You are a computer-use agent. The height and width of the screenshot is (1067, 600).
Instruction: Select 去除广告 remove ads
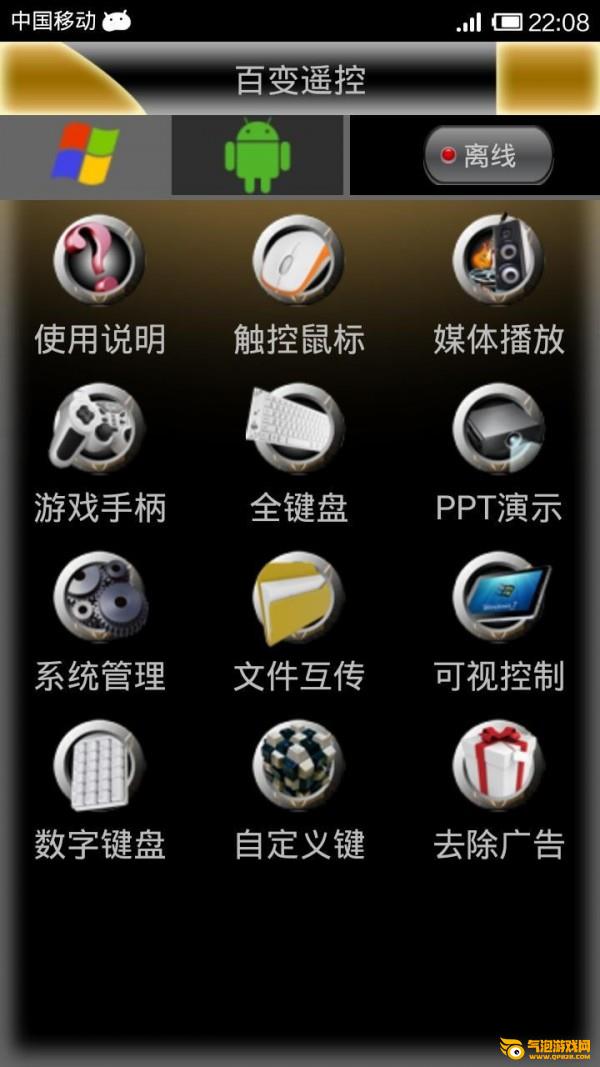point(499,791)
